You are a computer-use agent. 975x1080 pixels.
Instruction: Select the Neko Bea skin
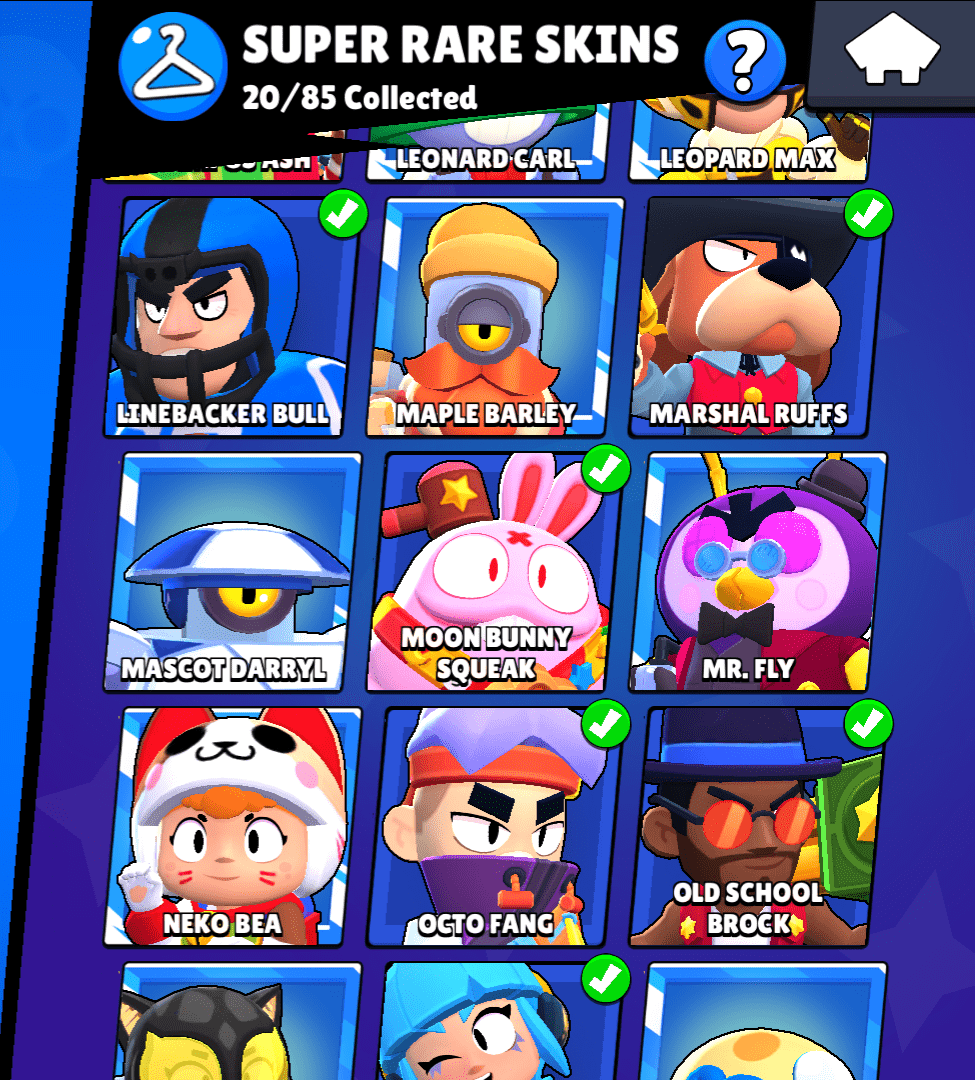[x=230, y=826]
